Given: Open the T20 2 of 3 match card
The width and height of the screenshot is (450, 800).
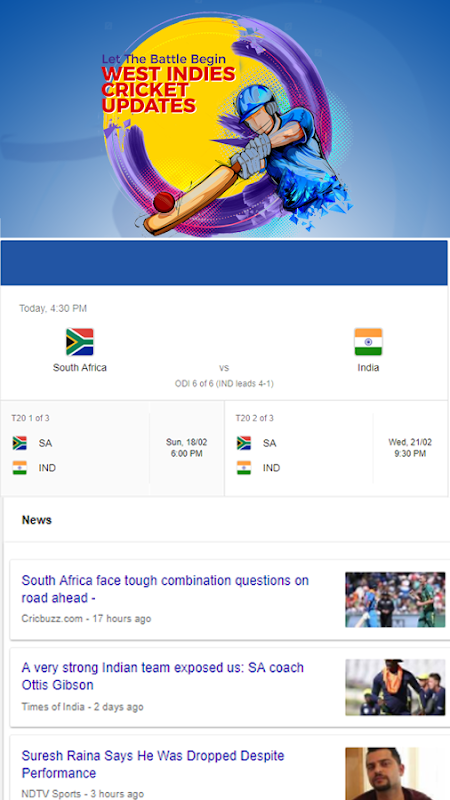Looking at the screenshot, I should 336,448.
